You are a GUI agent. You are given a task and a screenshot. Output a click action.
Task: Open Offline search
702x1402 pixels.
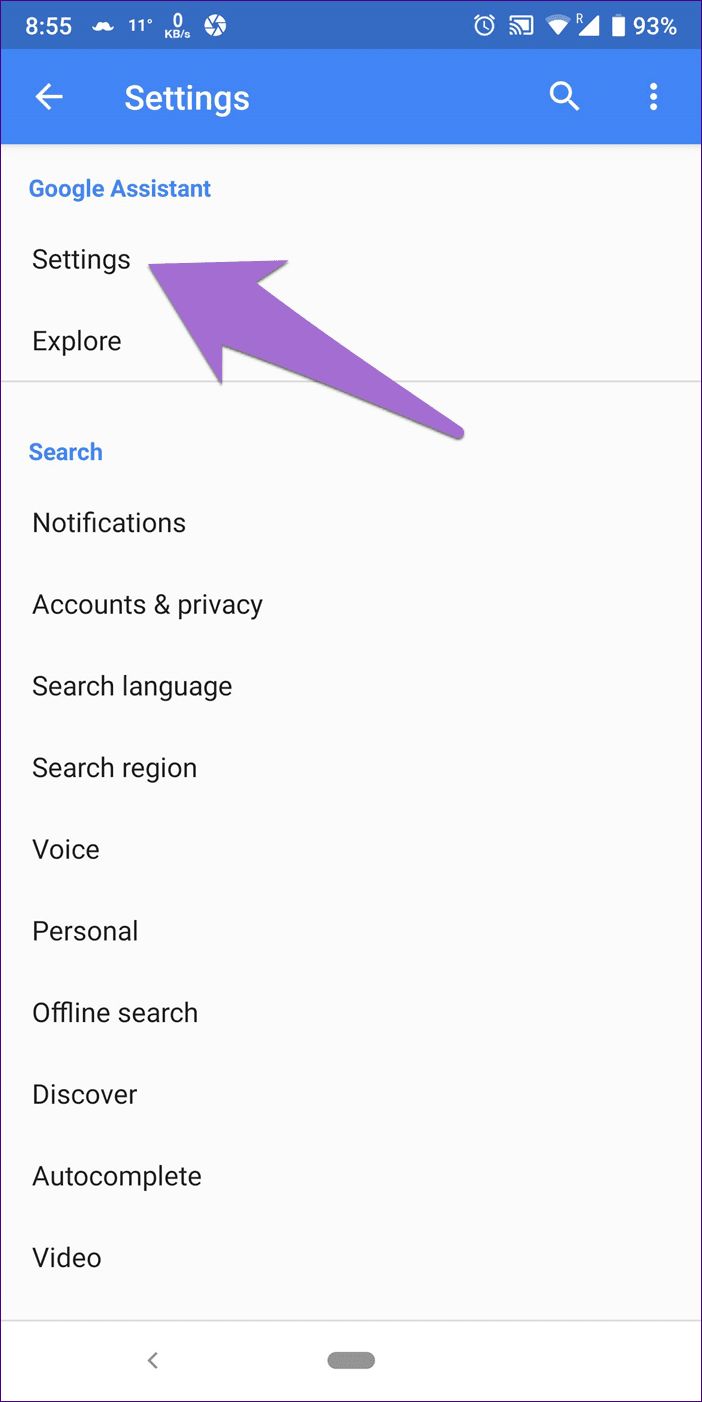coord(351,1013)
